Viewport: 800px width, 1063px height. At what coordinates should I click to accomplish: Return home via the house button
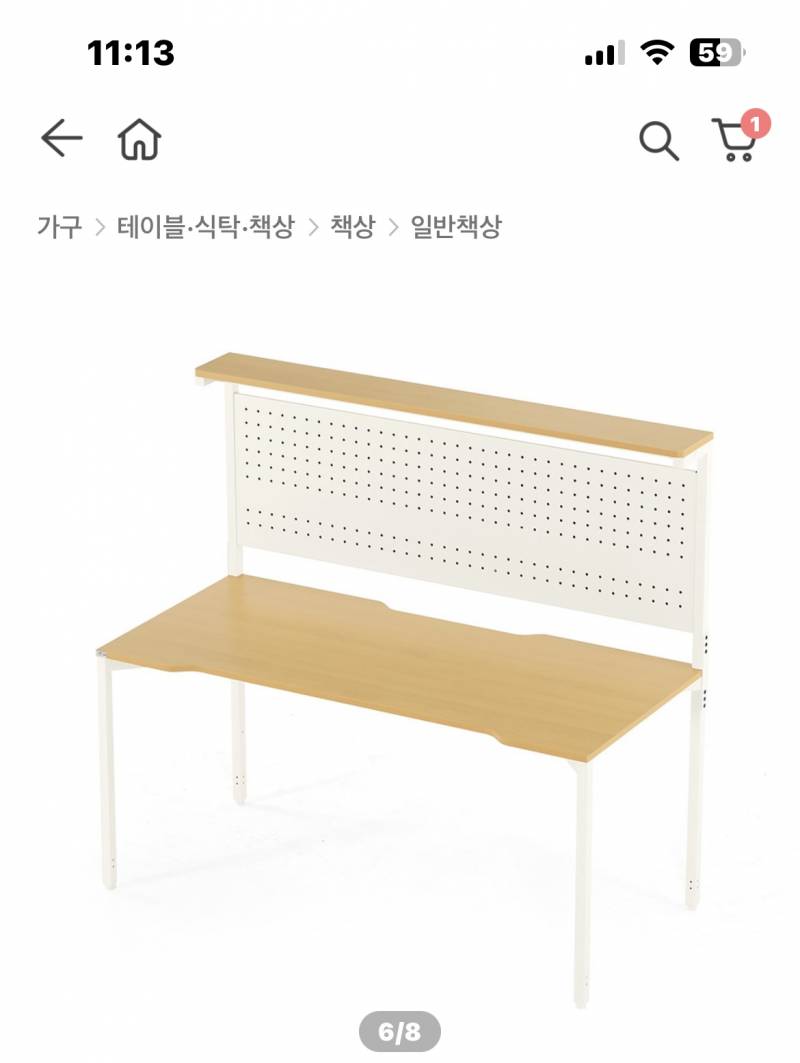[139, 140]
